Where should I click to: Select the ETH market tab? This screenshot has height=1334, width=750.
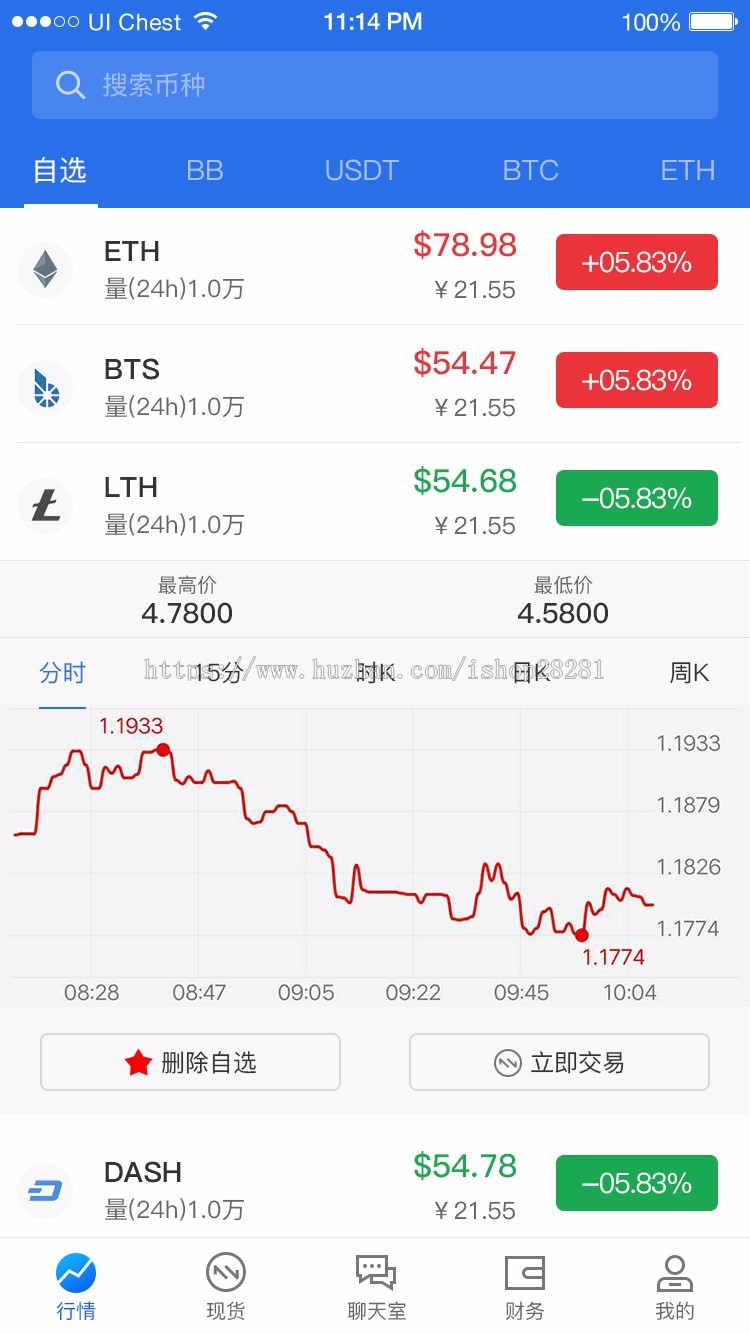(x=688, y=171)
